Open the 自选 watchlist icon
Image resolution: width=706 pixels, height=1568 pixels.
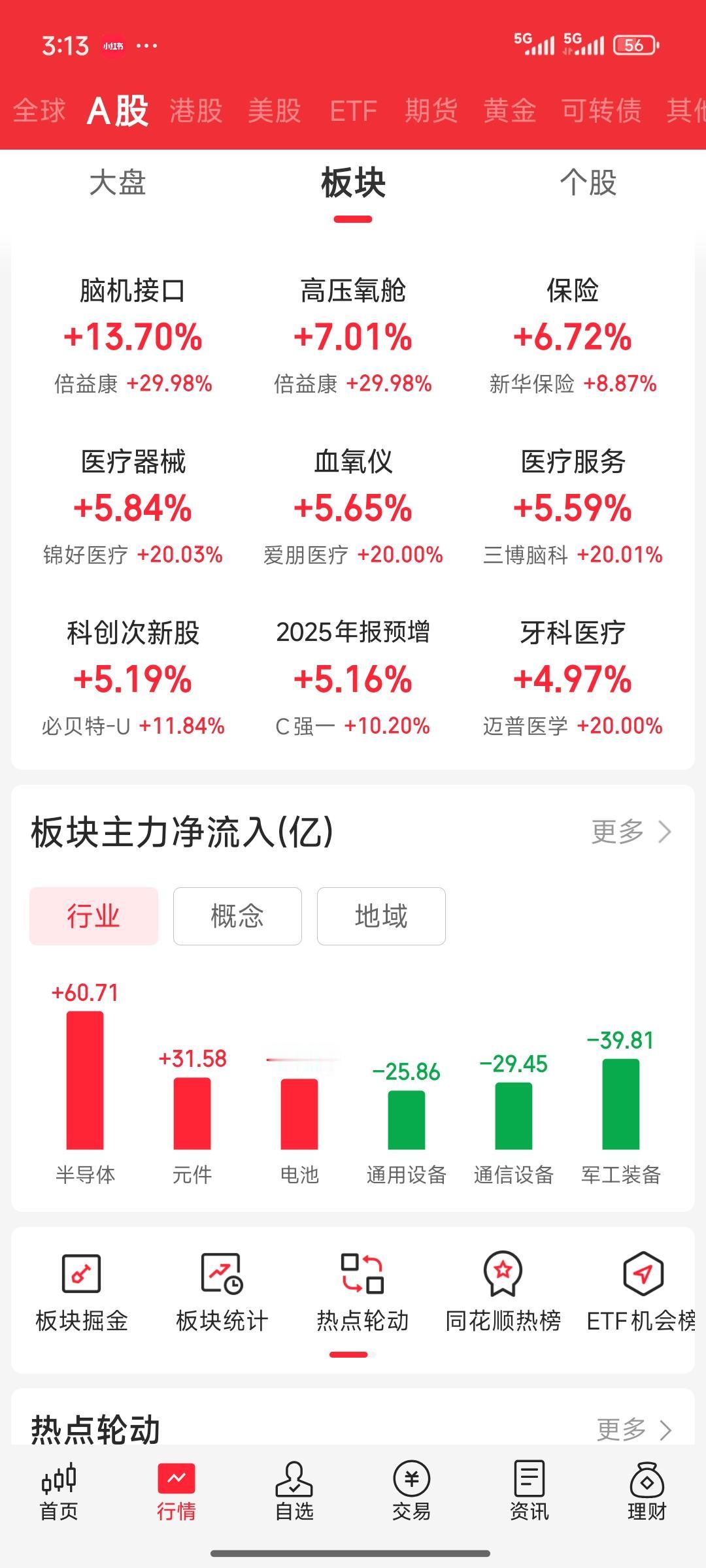pyautogui.click(x=294, y=1496)
